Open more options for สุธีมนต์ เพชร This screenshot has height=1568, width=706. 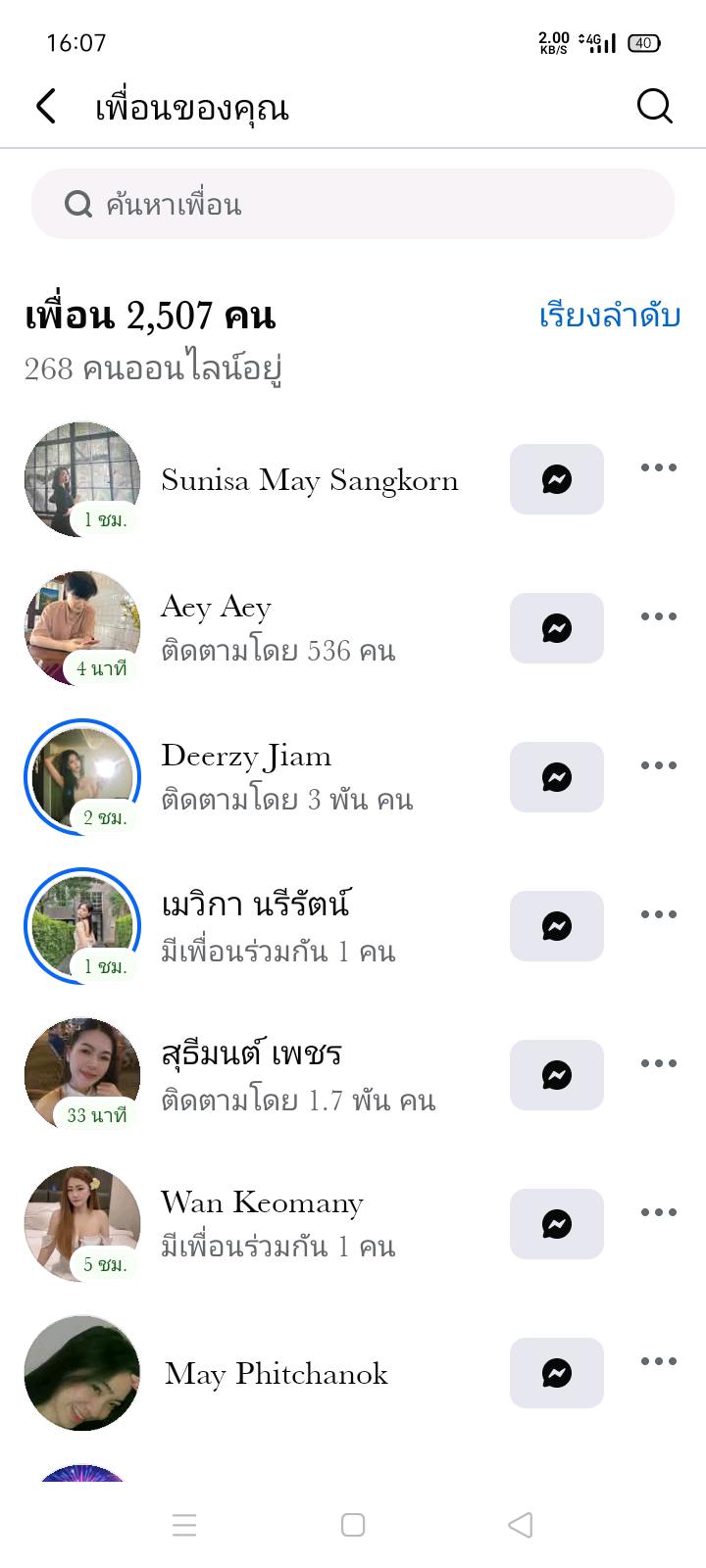click(658, 1063)
